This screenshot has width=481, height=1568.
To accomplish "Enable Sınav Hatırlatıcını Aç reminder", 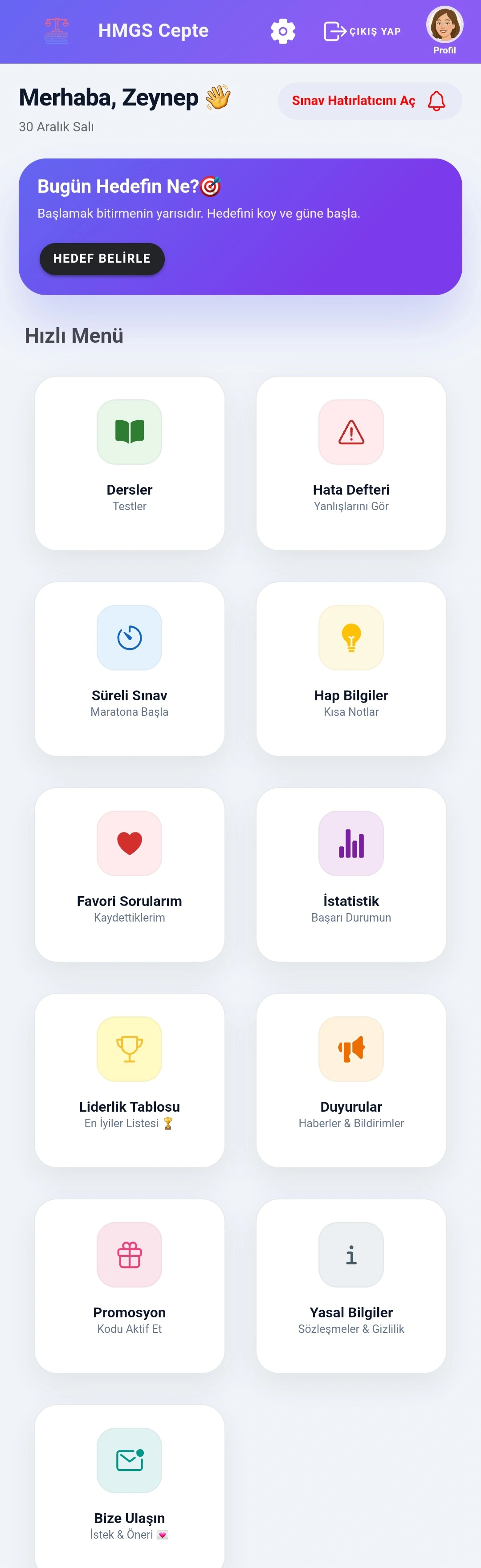I will tap(370, 101).
